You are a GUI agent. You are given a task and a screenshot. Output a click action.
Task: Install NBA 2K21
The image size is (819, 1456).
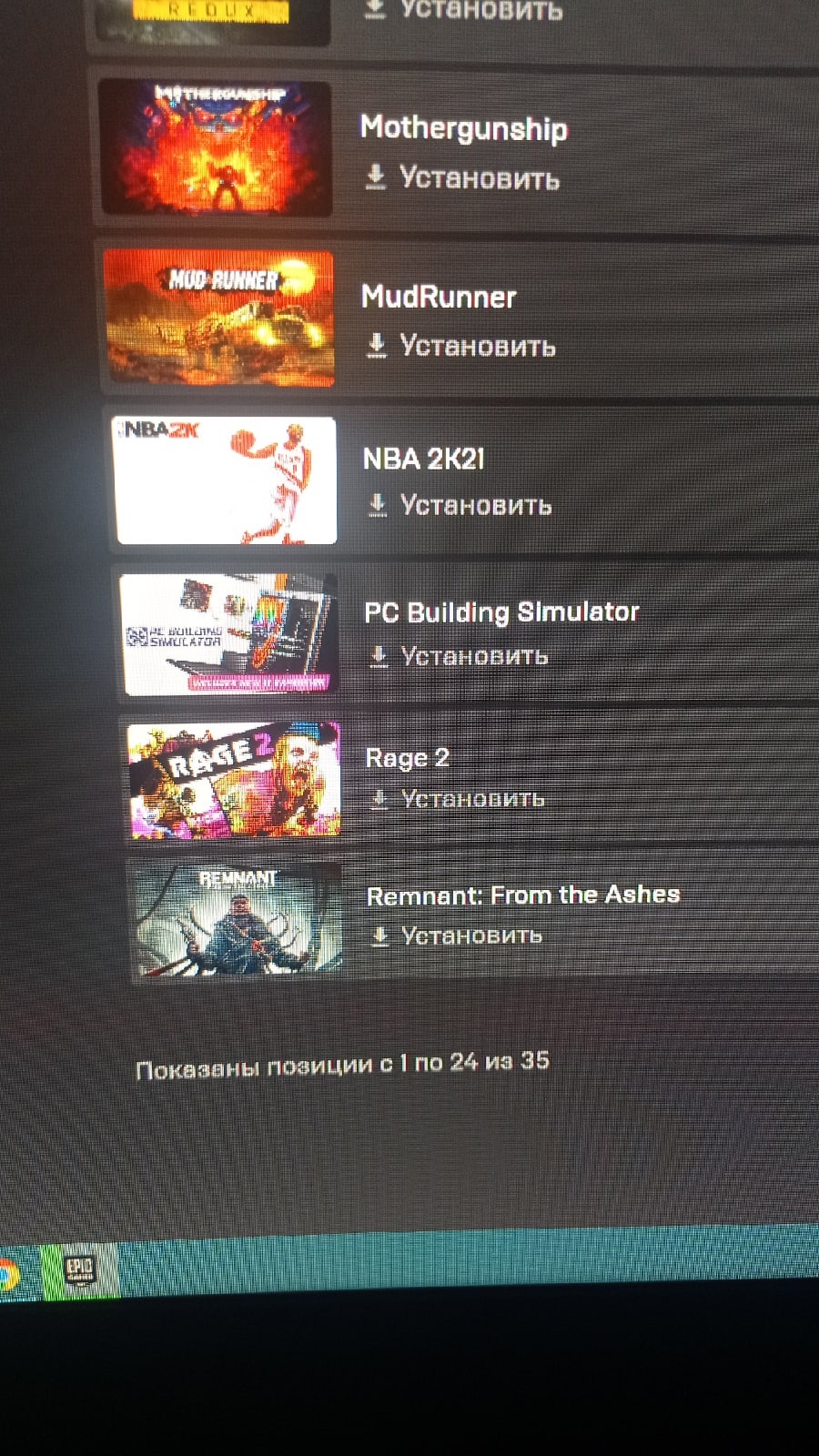click(460, 505)
